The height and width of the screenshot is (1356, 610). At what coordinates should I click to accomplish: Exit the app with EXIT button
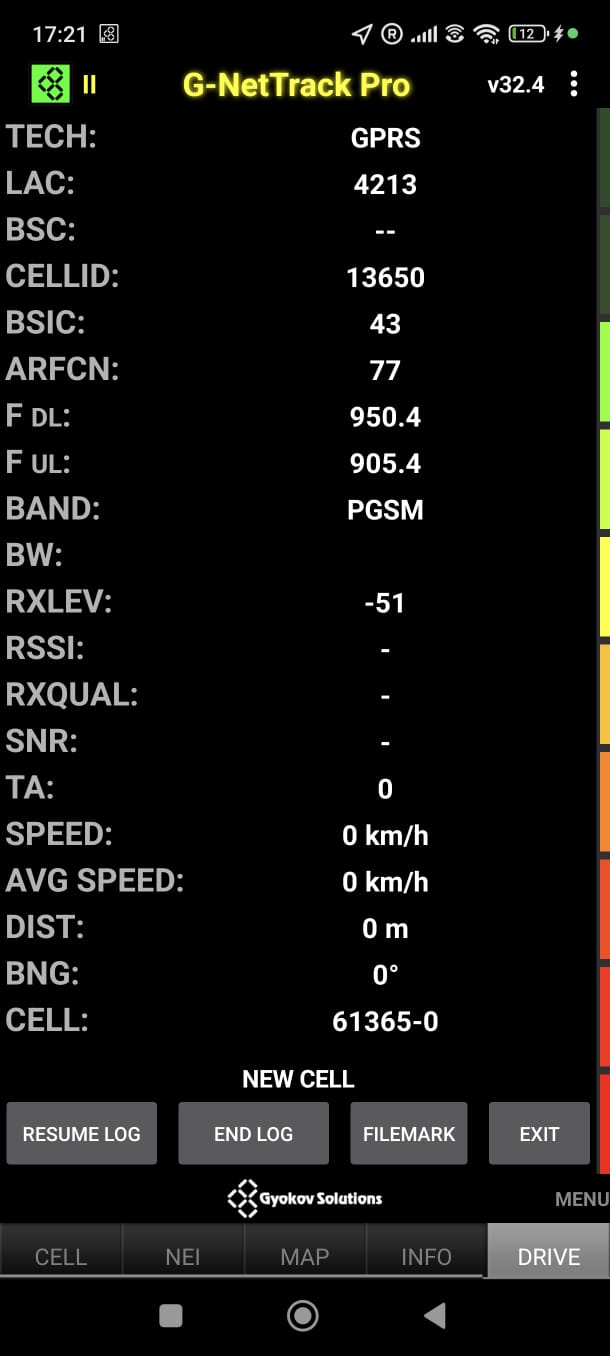tap(539, 1134)
